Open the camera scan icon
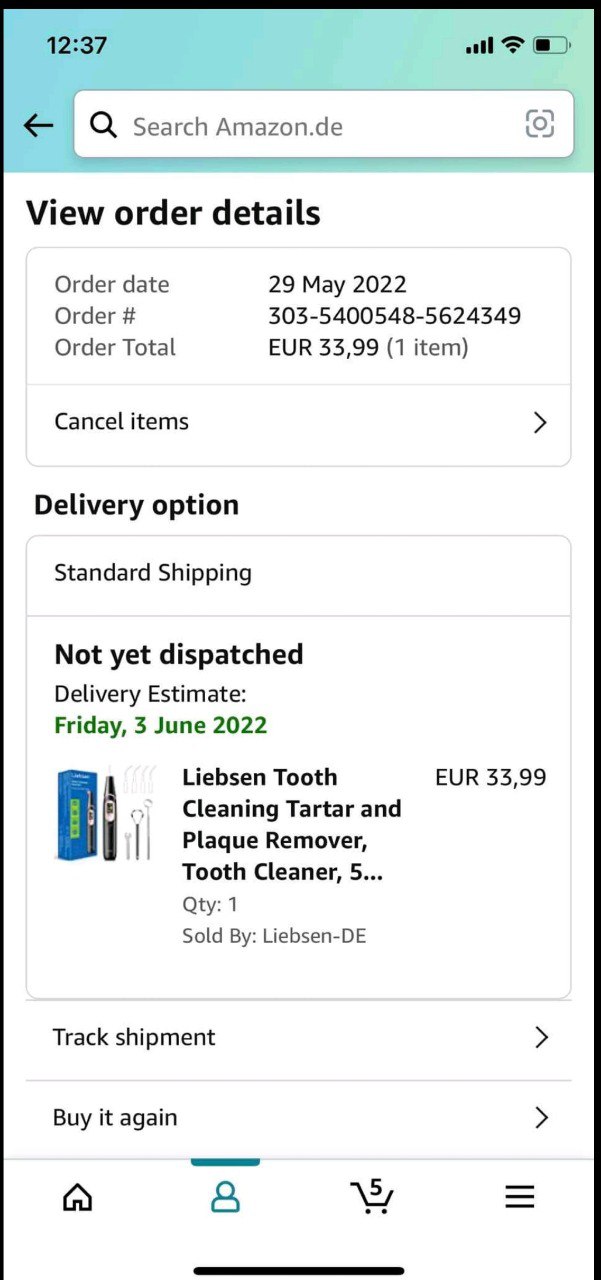601x1280 pixels. [539, 124]
